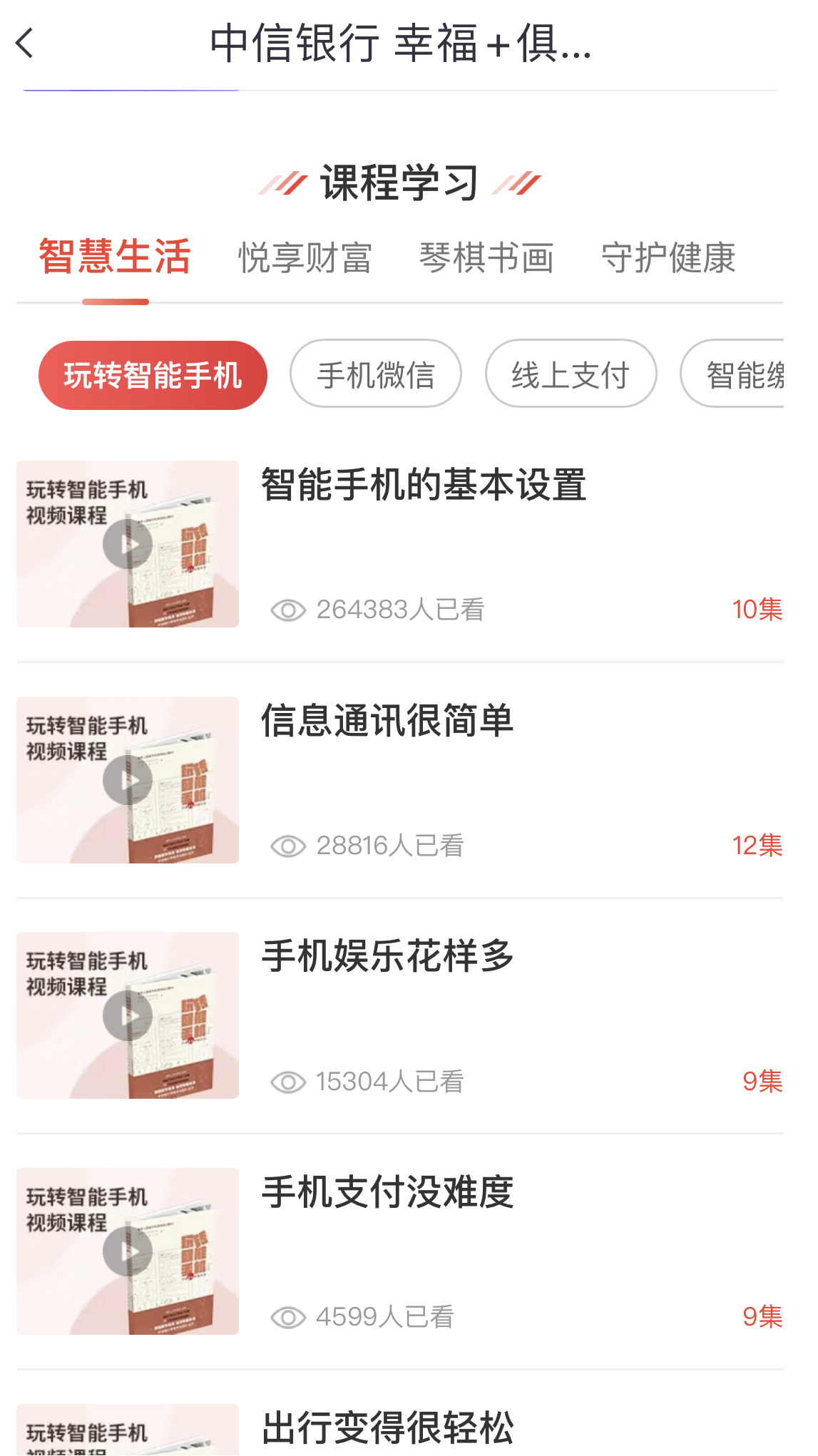Open course 手机娱乐花样多
Viewport: 818px width, 1456px height.
(387, 956)
